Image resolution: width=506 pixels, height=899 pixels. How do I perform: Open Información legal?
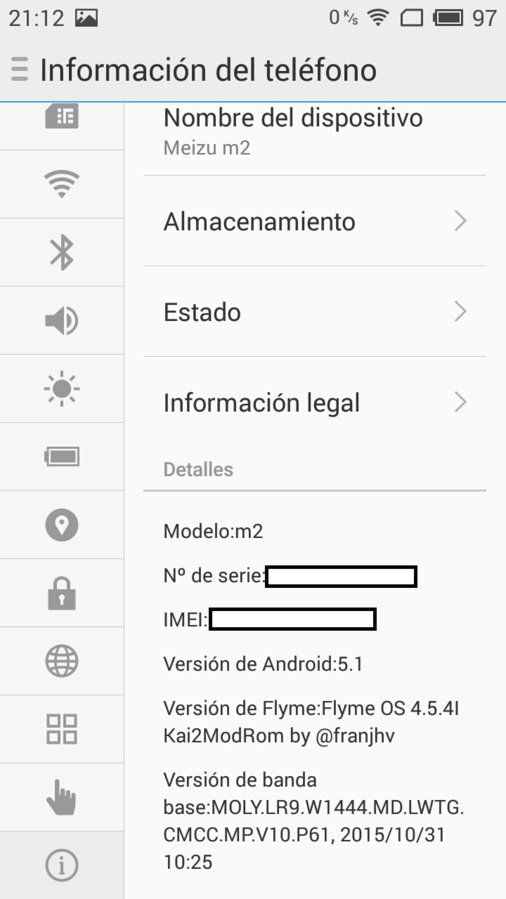coord(315,402)
